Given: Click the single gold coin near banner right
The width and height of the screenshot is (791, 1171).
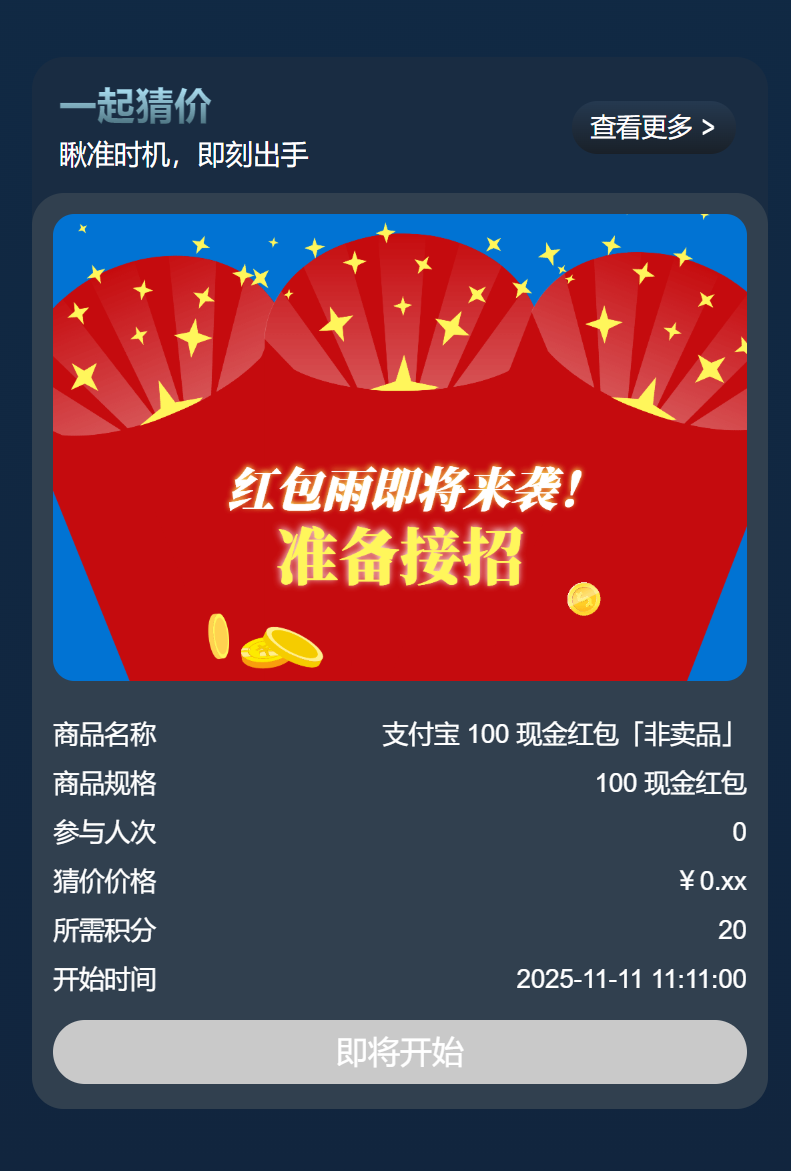Looking at the screenshot, I should pos(583,598).
